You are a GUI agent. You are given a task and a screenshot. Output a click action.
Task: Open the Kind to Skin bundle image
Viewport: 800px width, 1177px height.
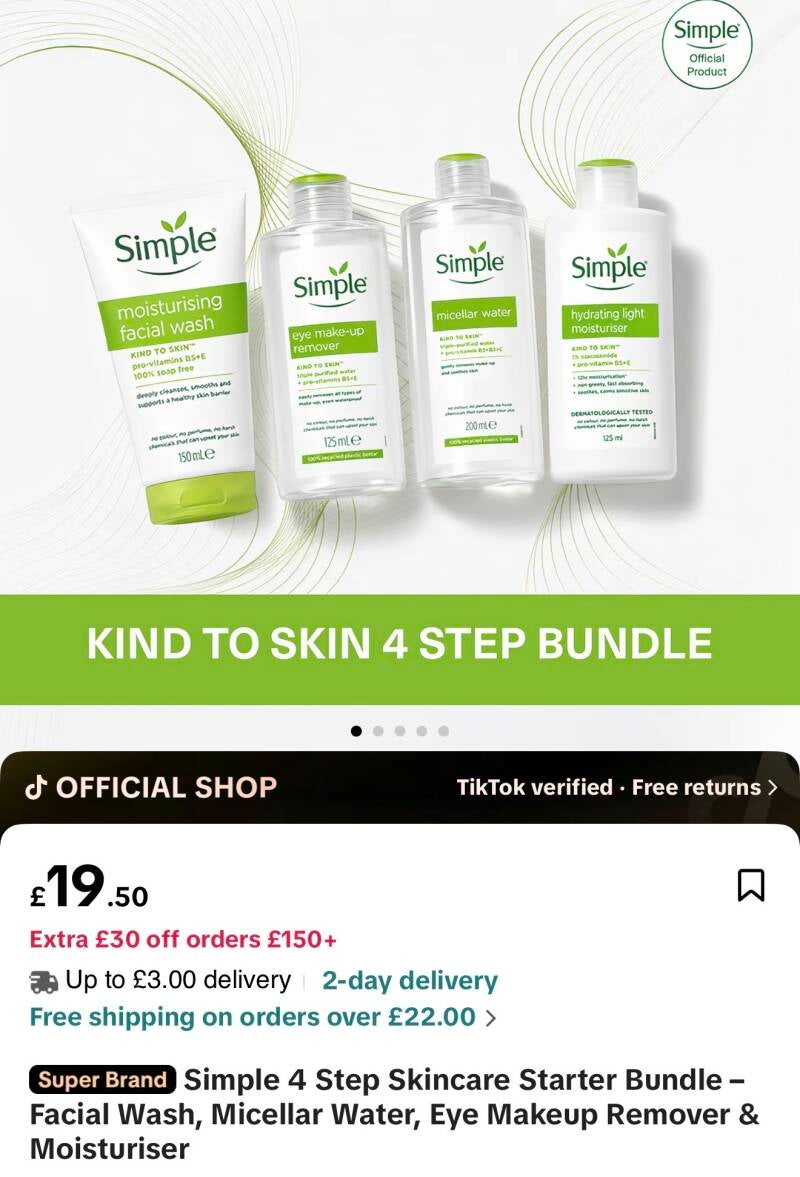(400, 353)
